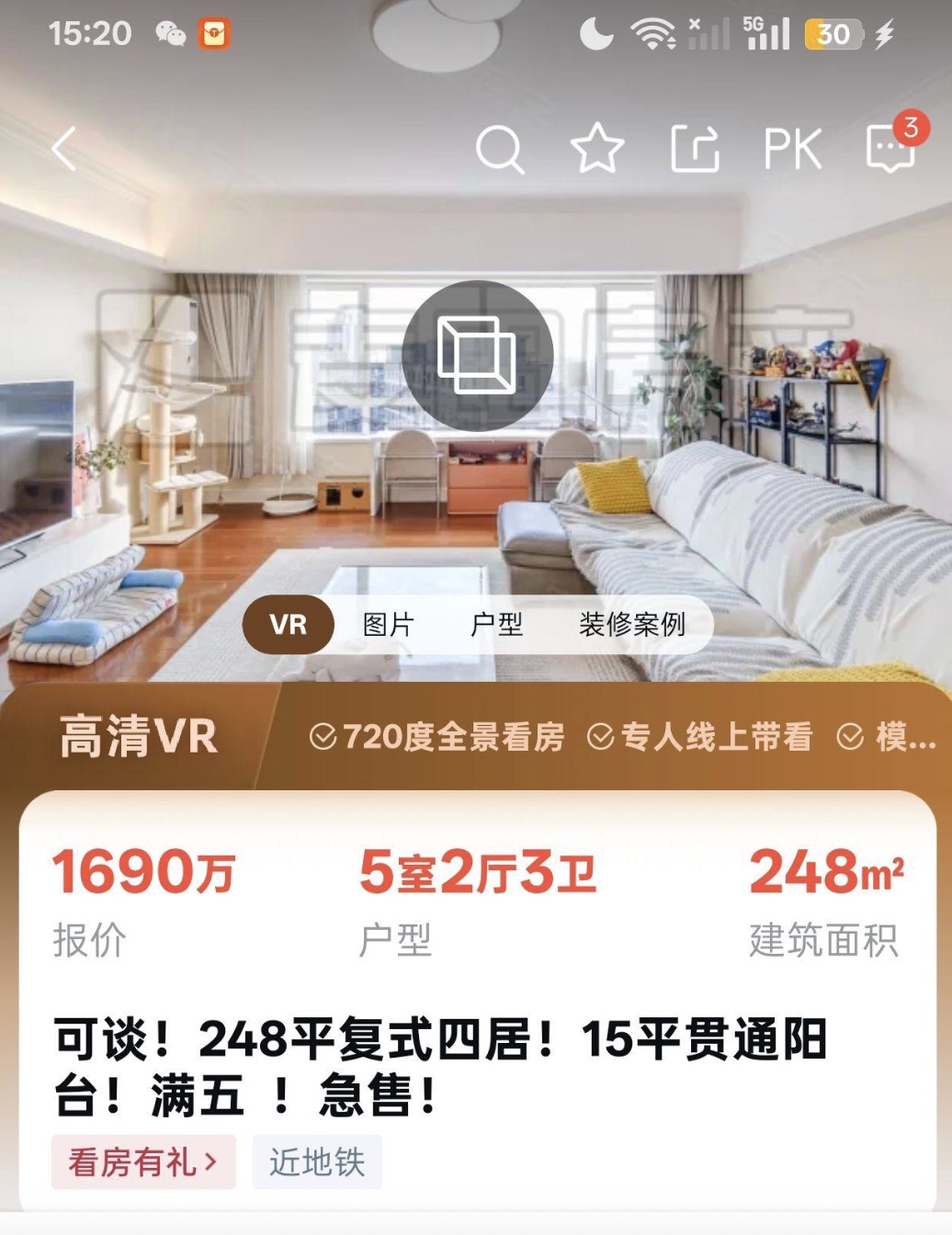Open messages with 3 unread
This screenshot has height=1235, width=952.
click(x=891, y=147)
